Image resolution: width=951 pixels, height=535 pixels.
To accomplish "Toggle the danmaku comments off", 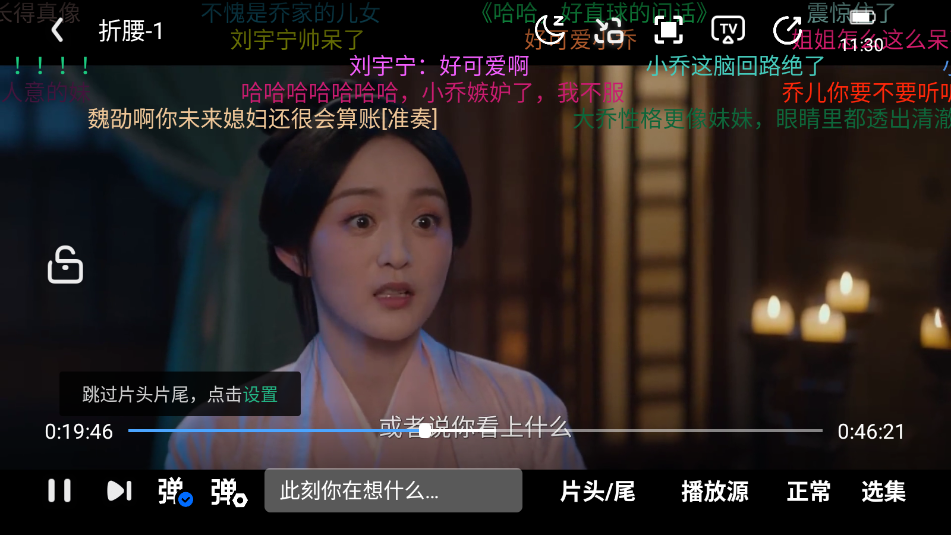I will pos(174,492).
